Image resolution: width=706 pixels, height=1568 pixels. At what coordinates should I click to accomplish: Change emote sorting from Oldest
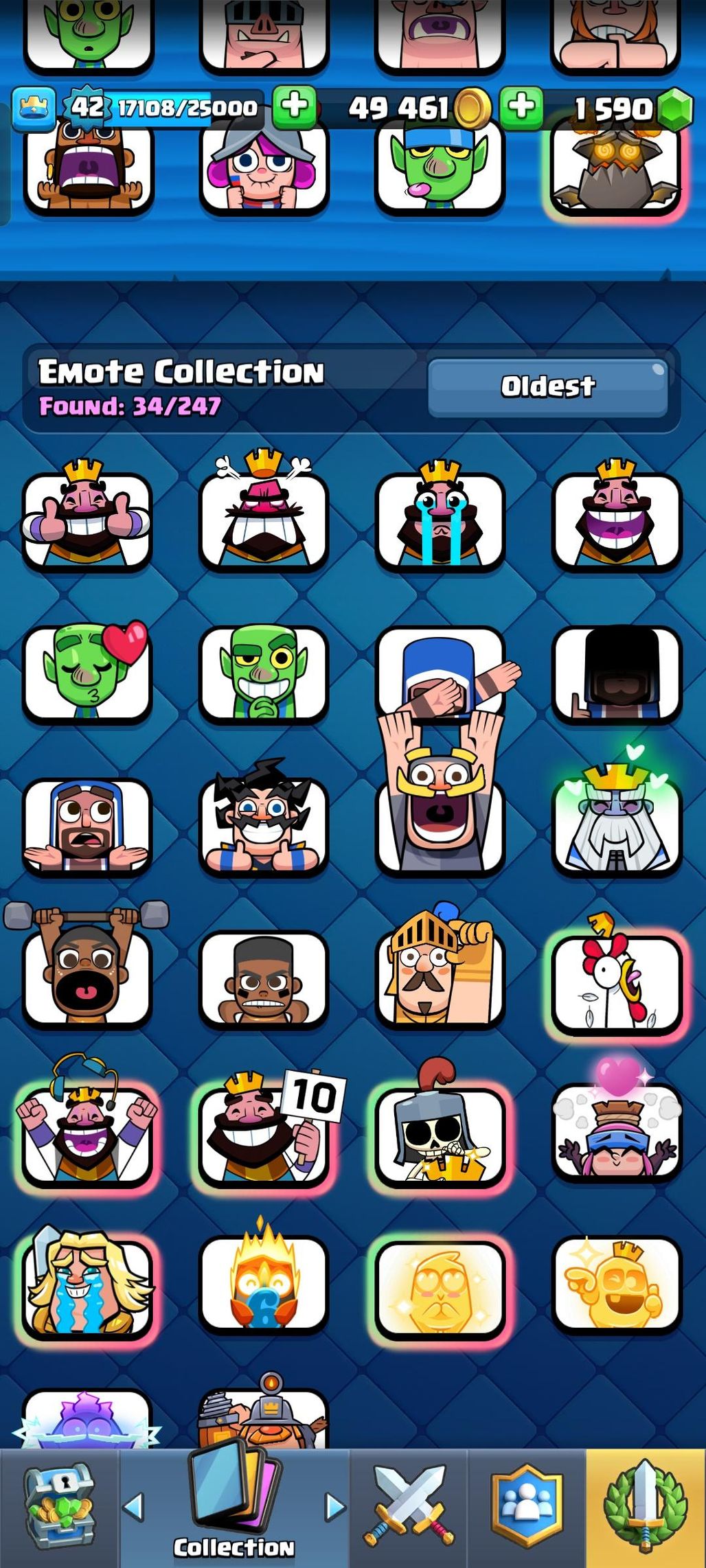[547, 387]
